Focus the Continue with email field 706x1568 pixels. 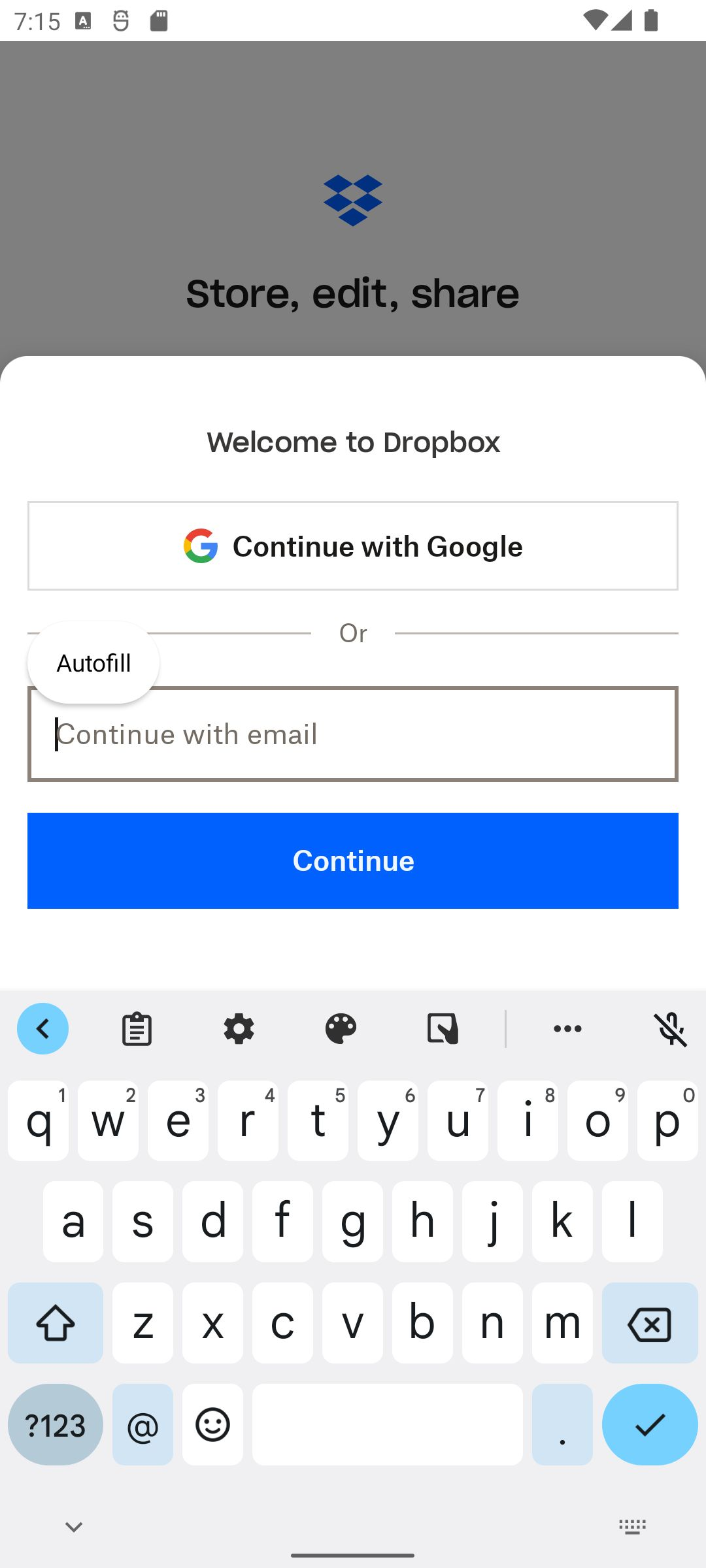point(353,734)
